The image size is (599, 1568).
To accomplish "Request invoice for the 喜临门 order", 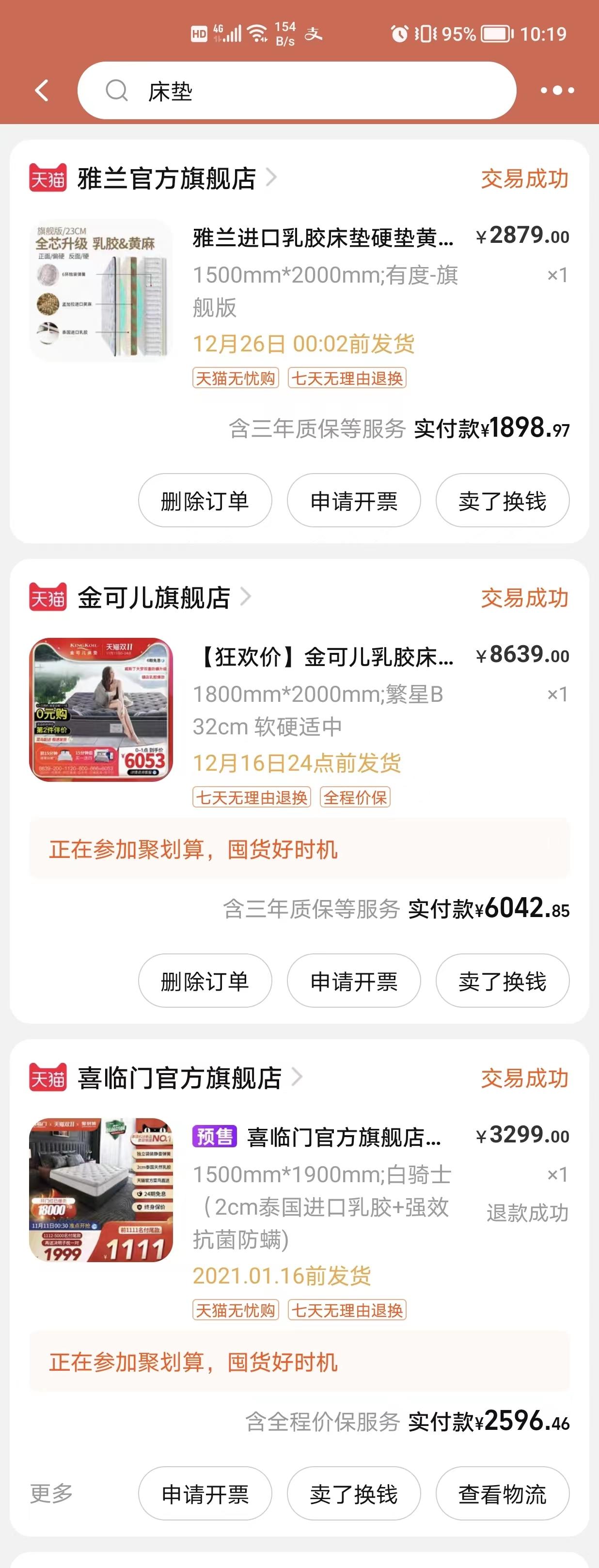I will (x=205, y=1494).
